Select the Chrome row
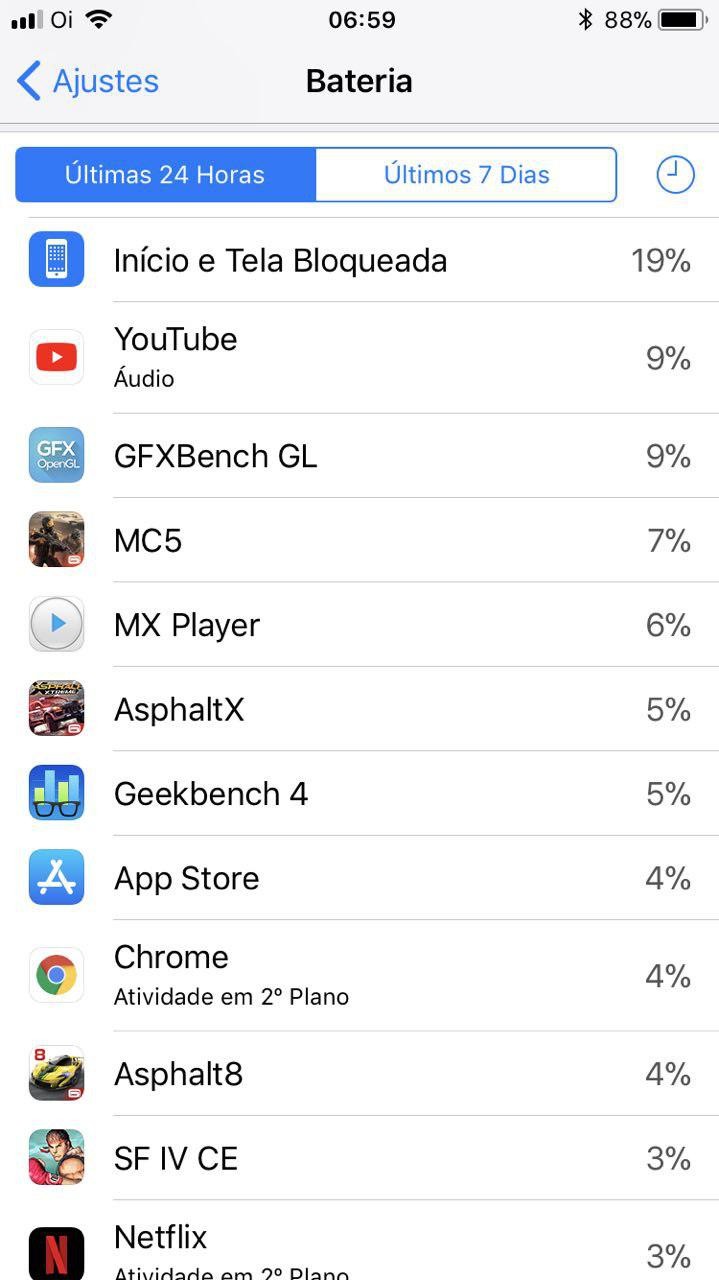 click(x=360, y=975)
